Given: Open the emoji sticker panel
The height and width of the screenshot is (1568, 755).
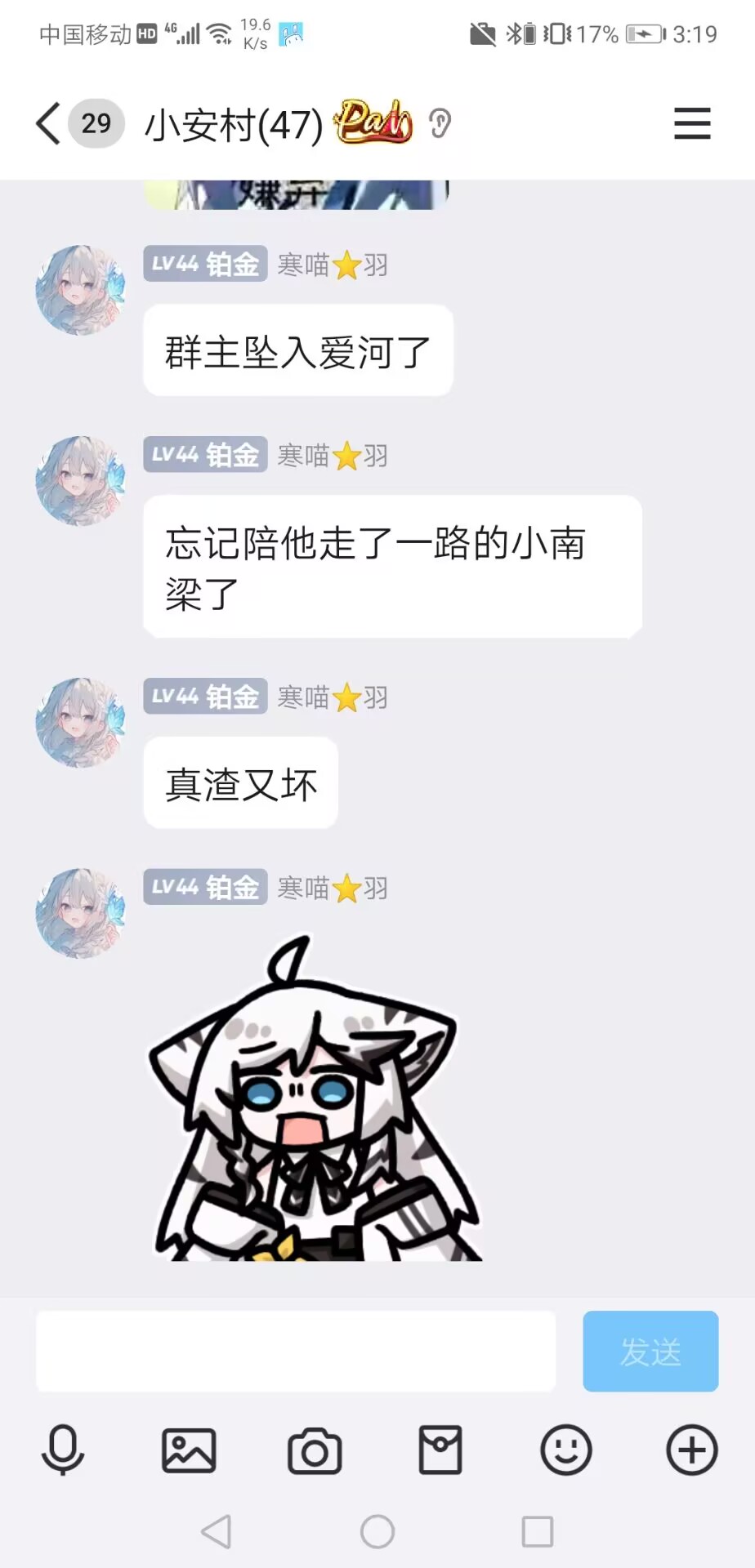Looking at the screenshot, I should coord(565,1450).
